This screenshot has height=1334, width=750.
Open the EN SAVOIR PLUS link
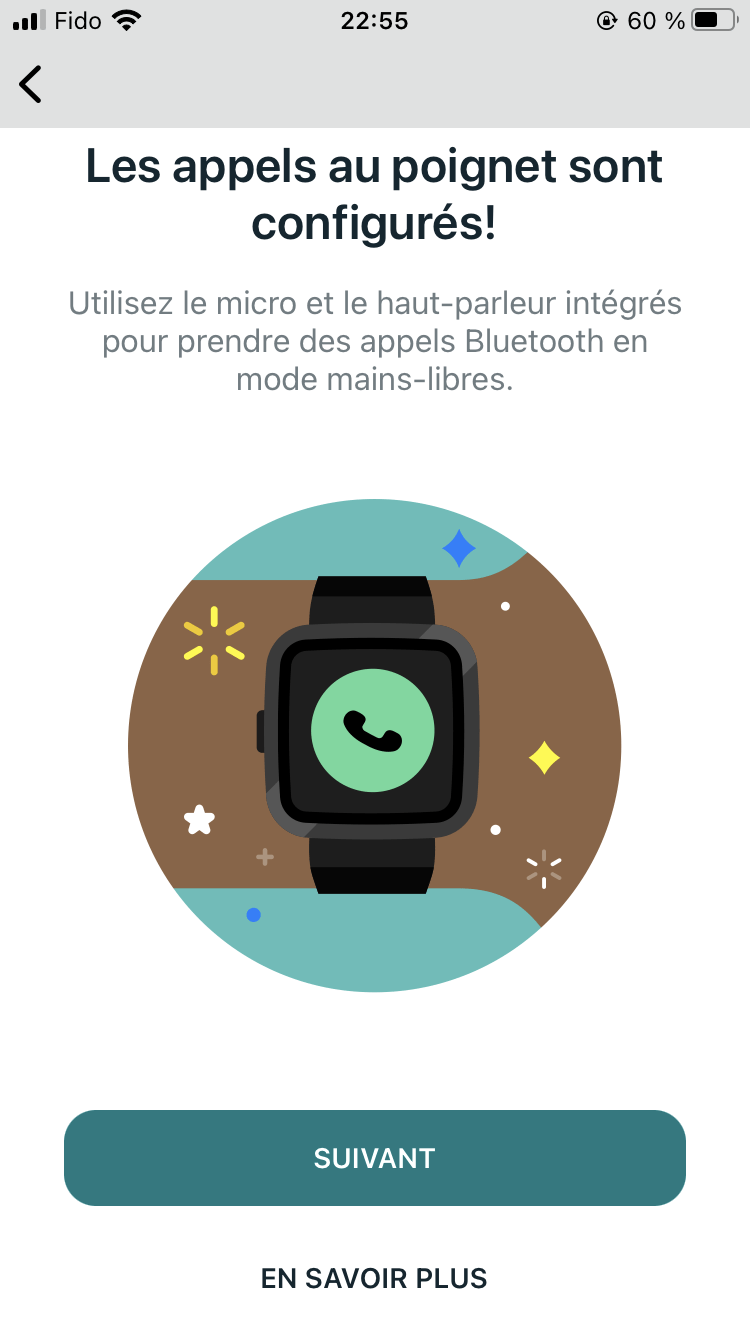pyautogui.click(x=374, y=1277)
